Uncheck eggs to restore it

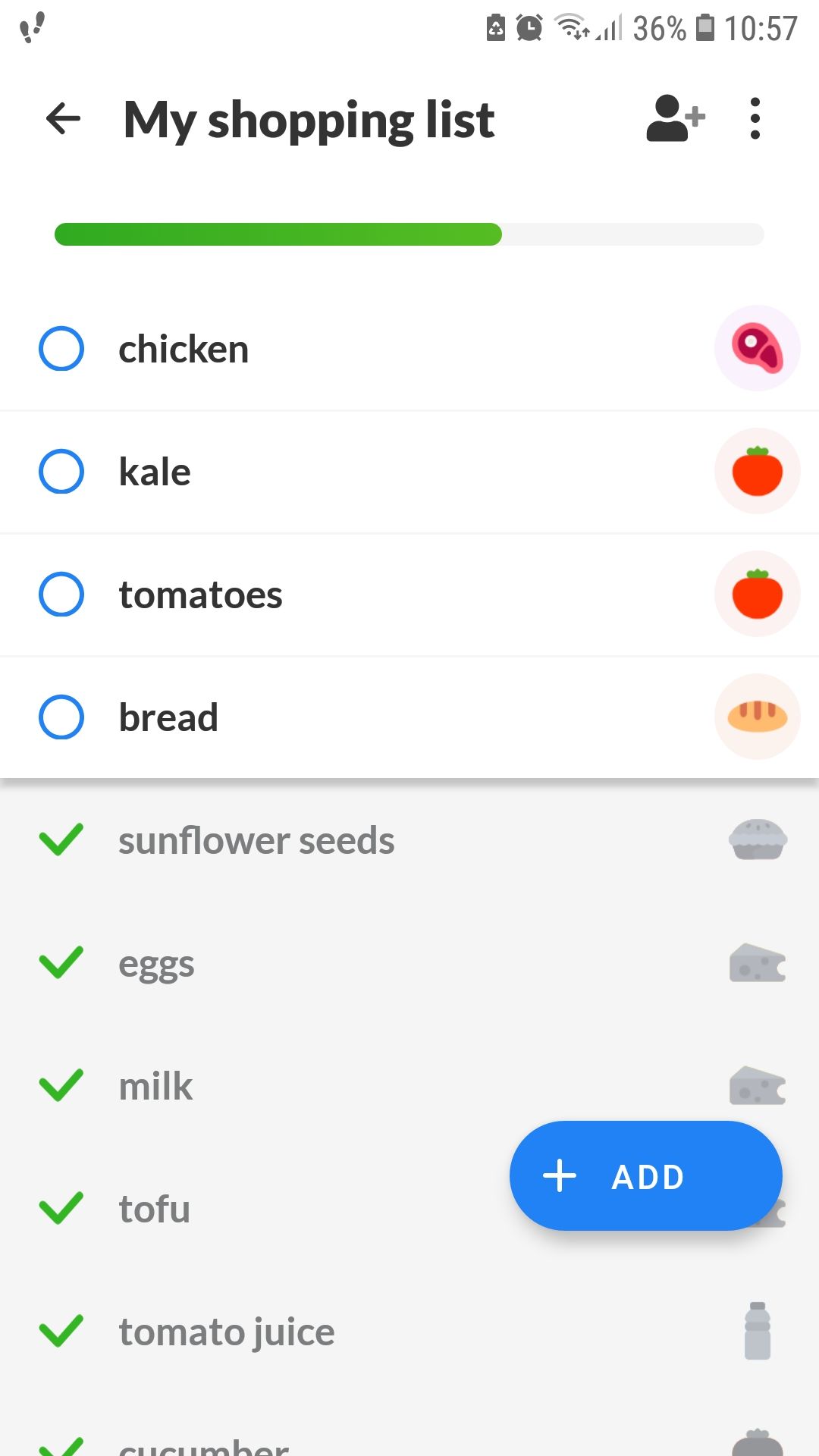(61, 963)
